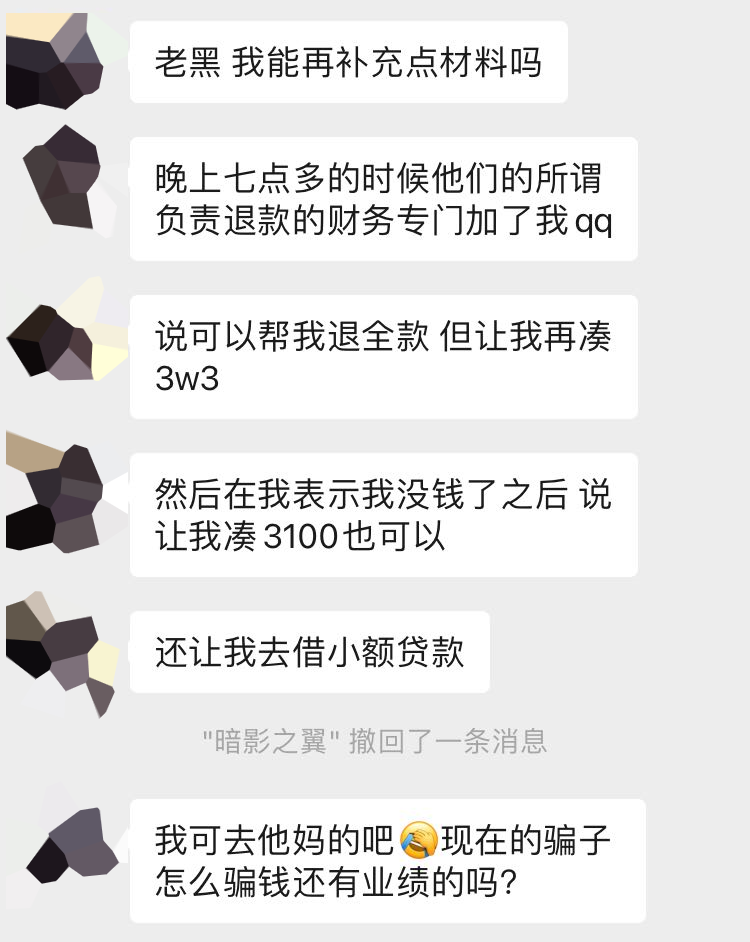Screen dimensions: 750x942
Task: Tap avatar beside "还让我去借小额贷款"
Action: [62, 652]
